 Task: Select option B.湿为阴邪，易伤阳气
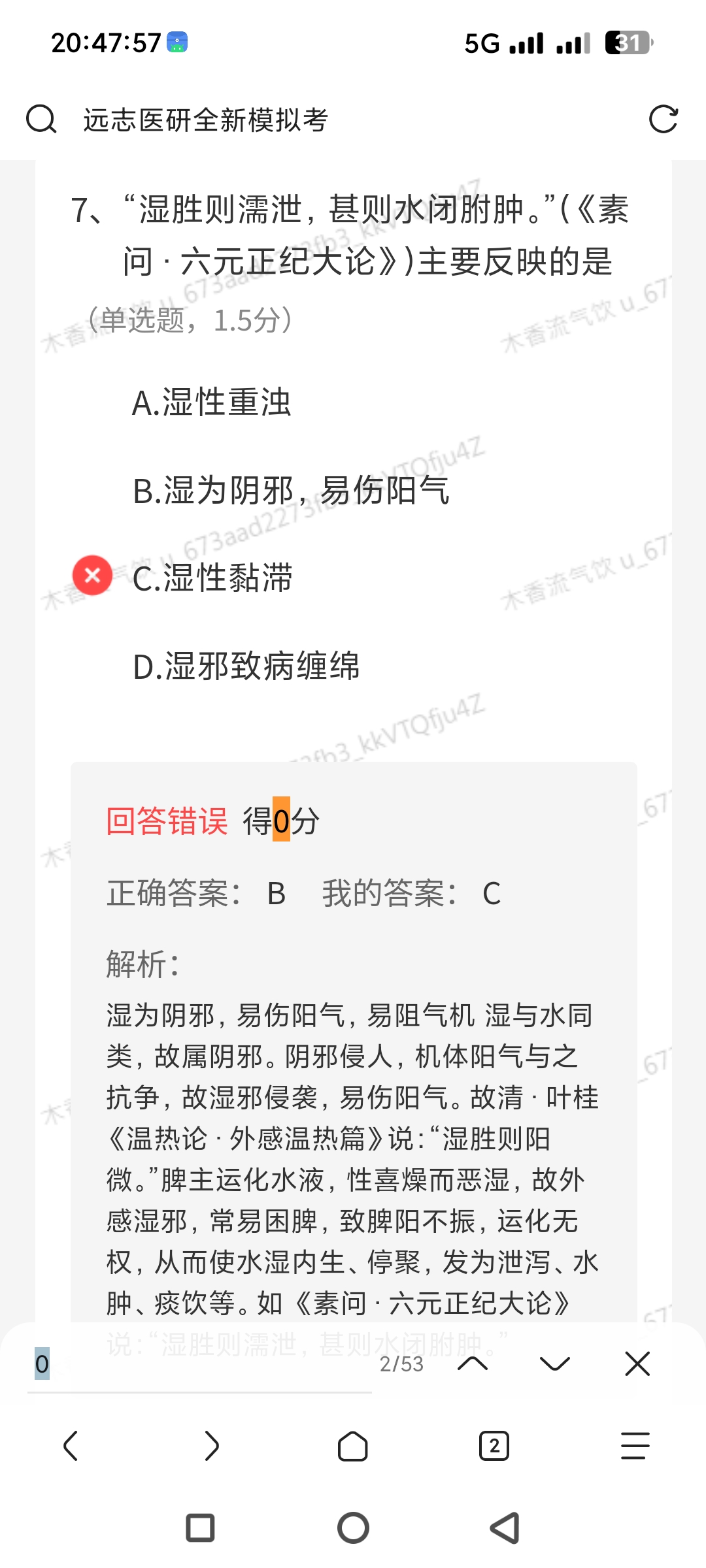[x=291, y=491]
